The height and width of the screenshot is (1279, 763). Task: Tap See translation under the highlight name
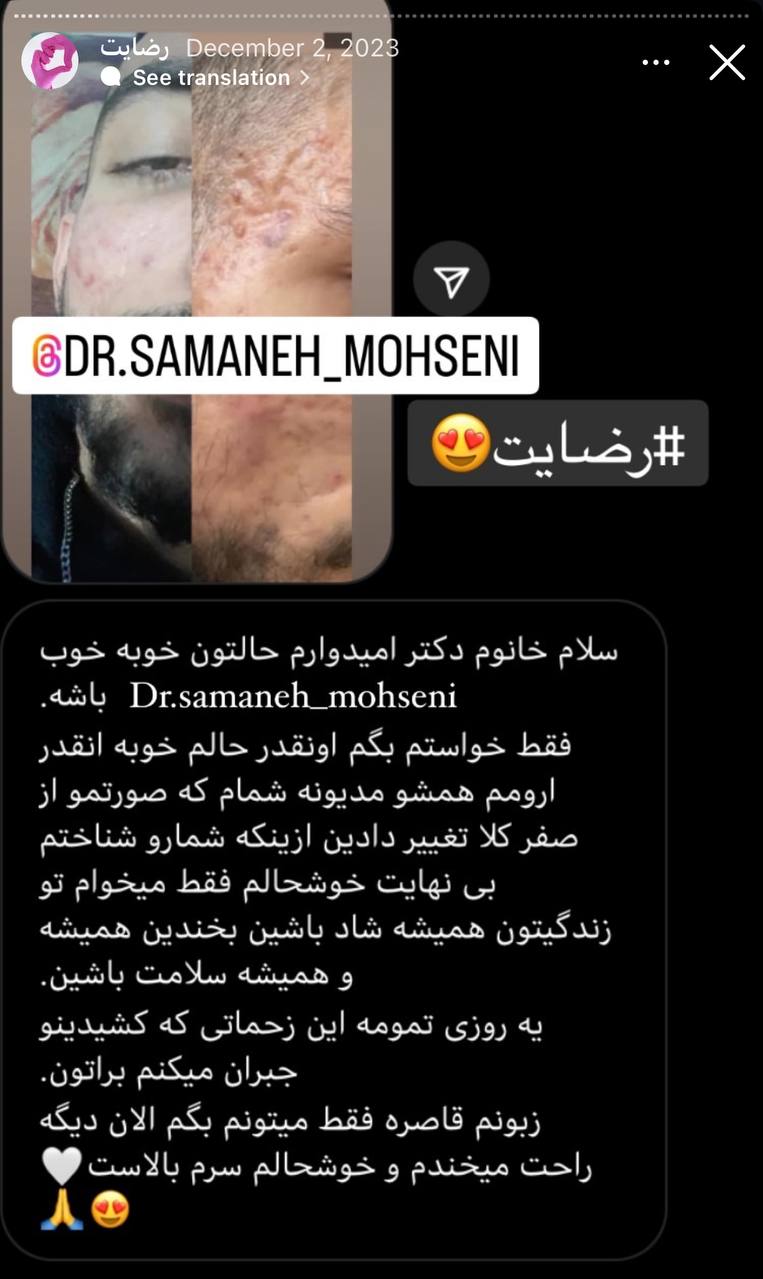pos(205,77)
